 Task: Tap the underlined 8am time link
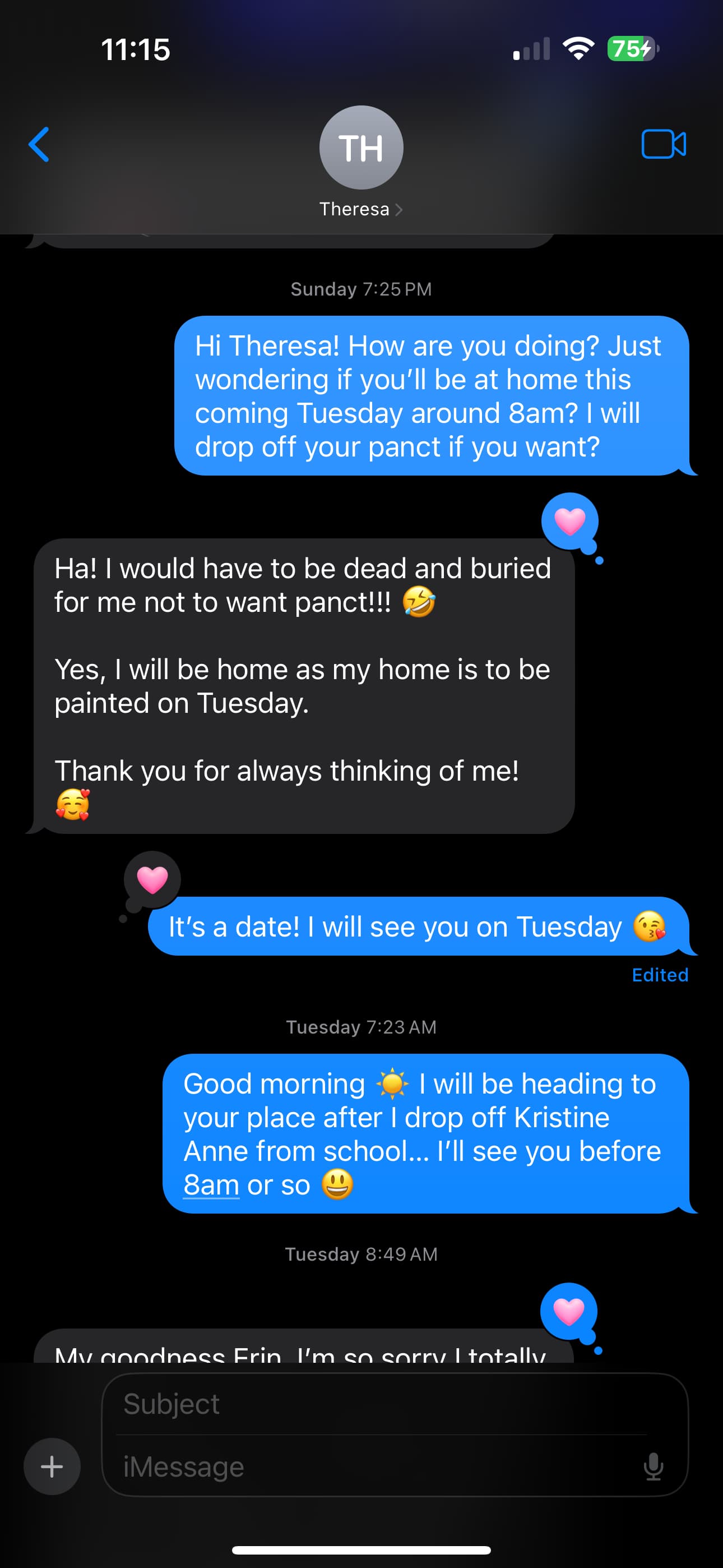pyautogui.click(x=211, y=1185)
